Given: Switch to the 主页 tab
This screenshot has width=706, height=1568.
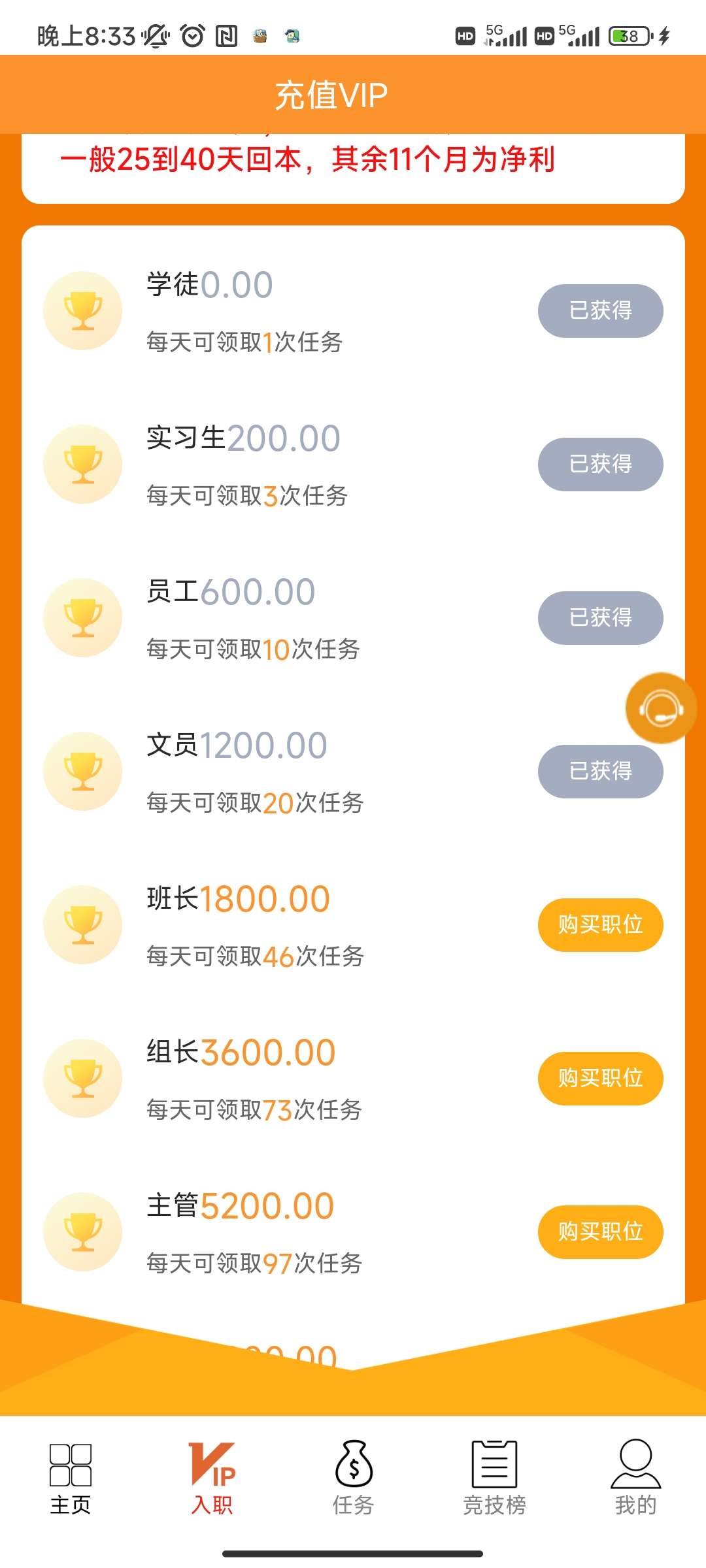Looking at the screenshot, I should tap(71, 1478).
